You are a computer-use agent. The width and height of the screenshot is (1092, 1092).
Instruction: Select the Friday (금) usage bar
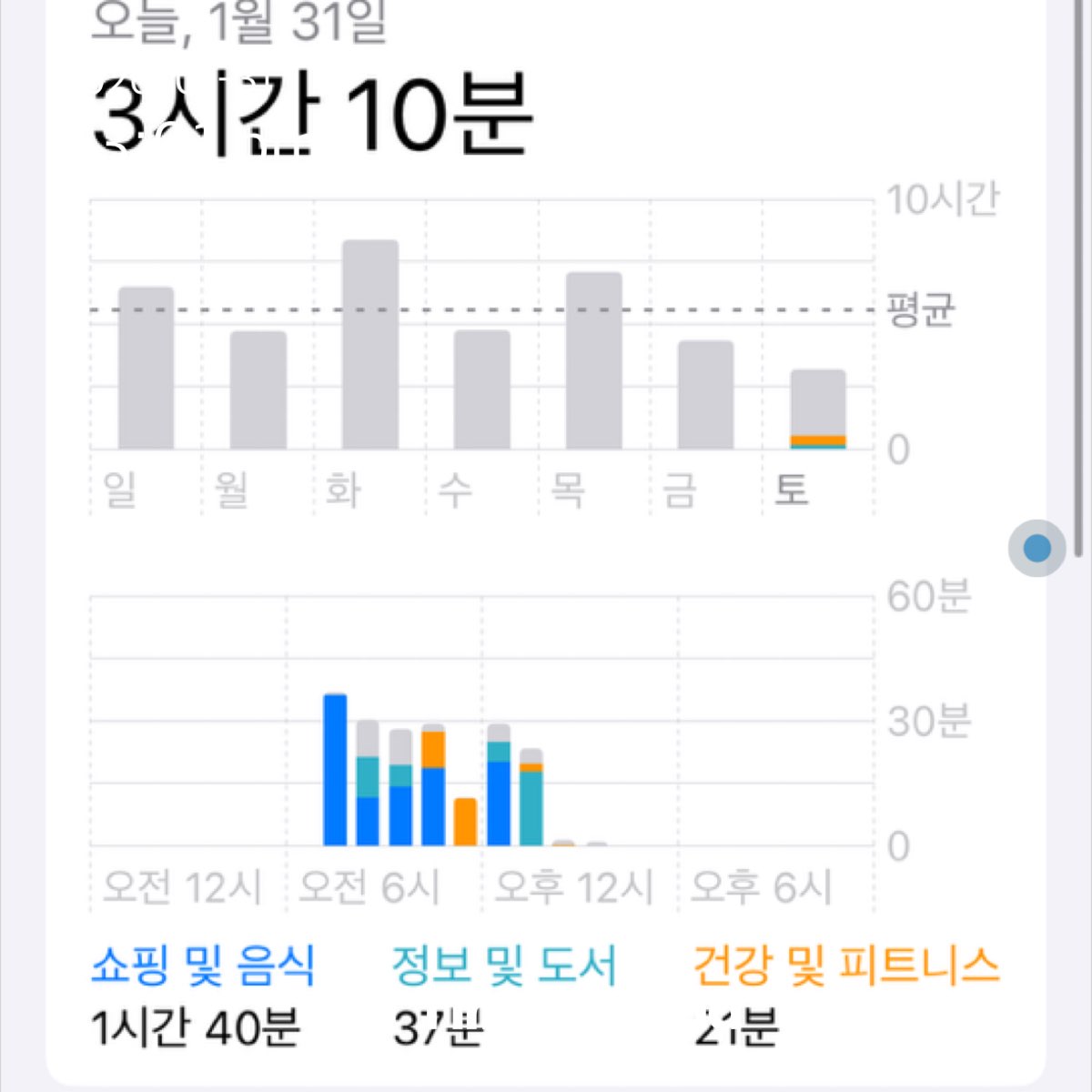(x=705, y=395)
